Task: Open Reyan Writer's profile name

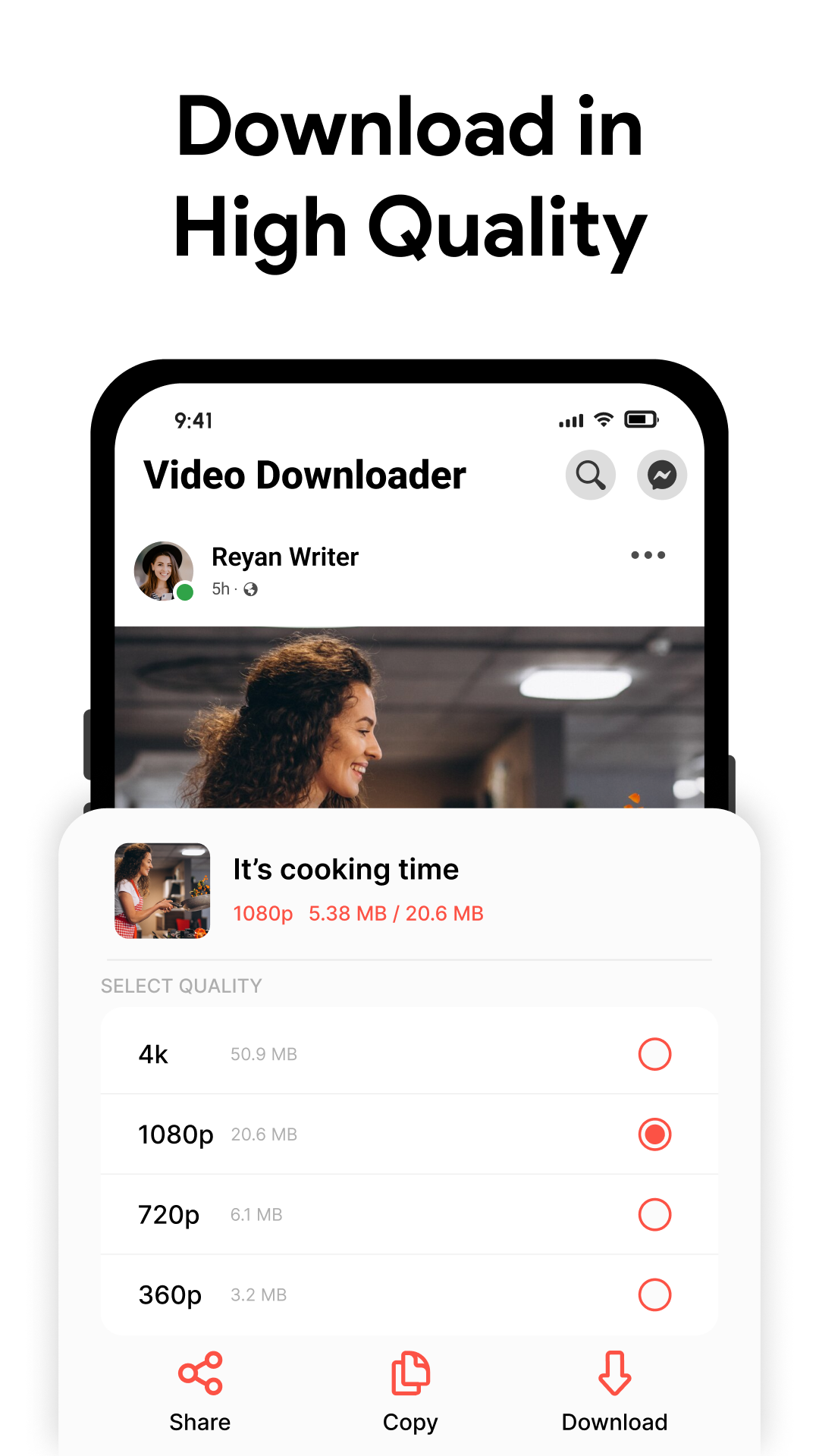Action: click(284, 557)
